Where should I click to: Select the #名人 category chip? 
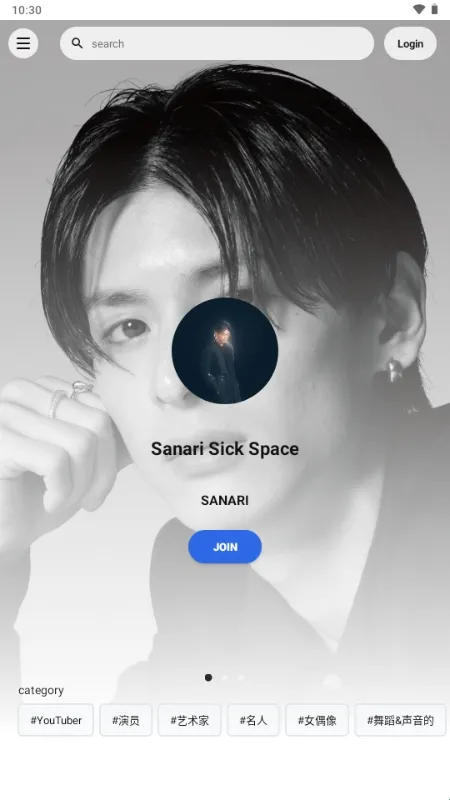click(x=253, y=720)
